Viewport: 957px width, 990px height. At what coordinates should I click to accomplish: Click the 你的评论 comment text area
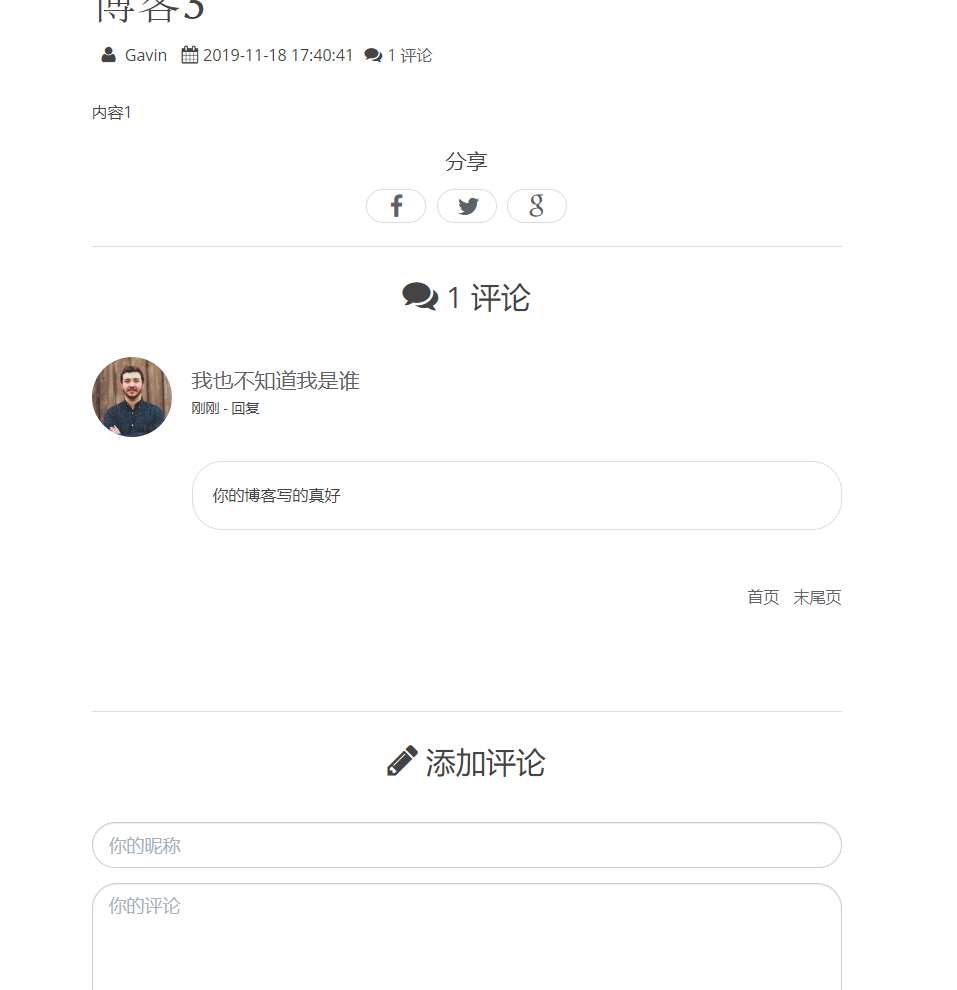tap(466, 935)
